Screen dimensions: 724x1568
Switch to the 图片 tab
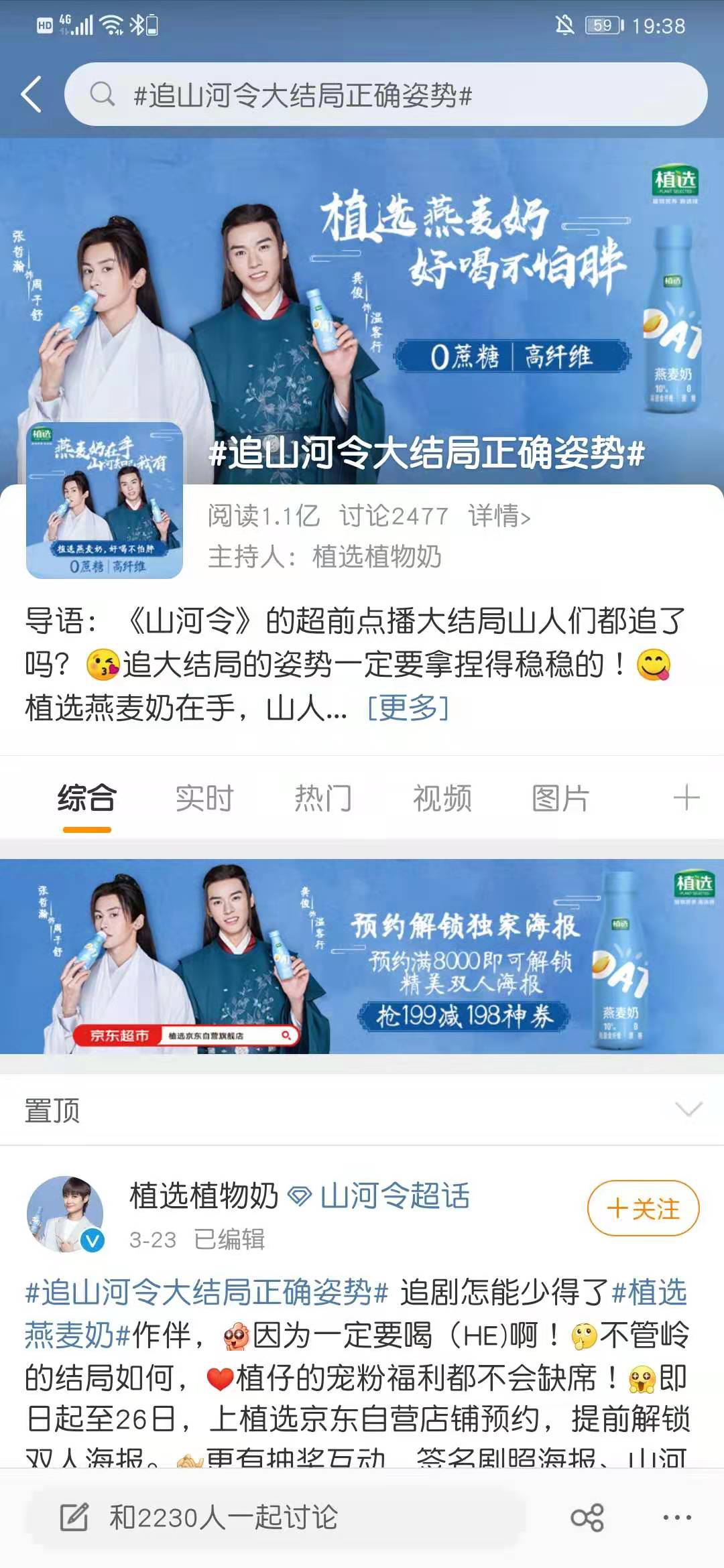tap(560, 798)
